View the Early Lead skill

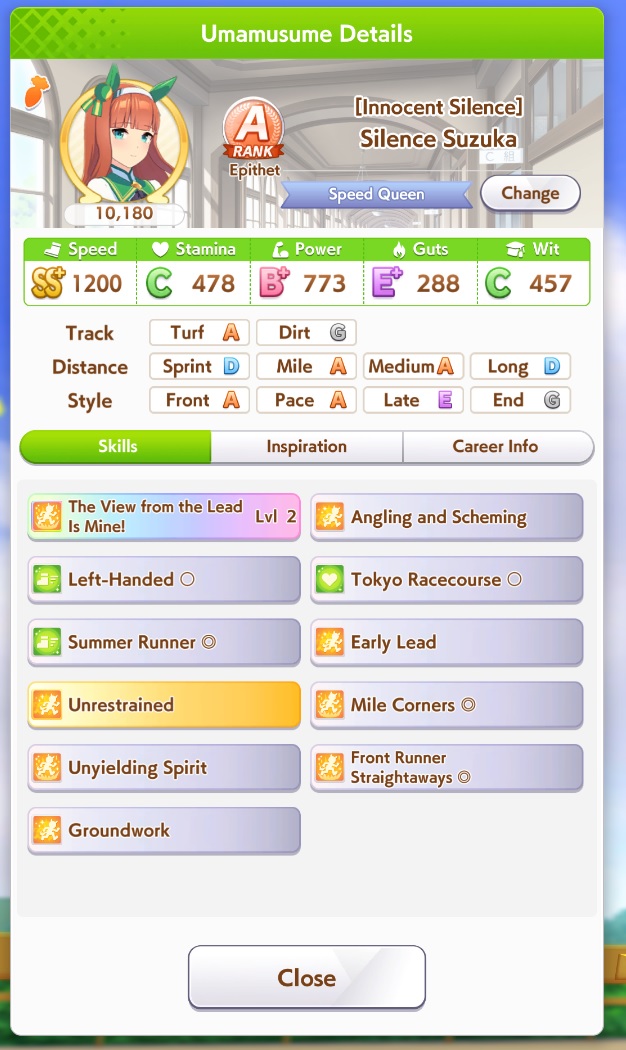click(447, 642)
